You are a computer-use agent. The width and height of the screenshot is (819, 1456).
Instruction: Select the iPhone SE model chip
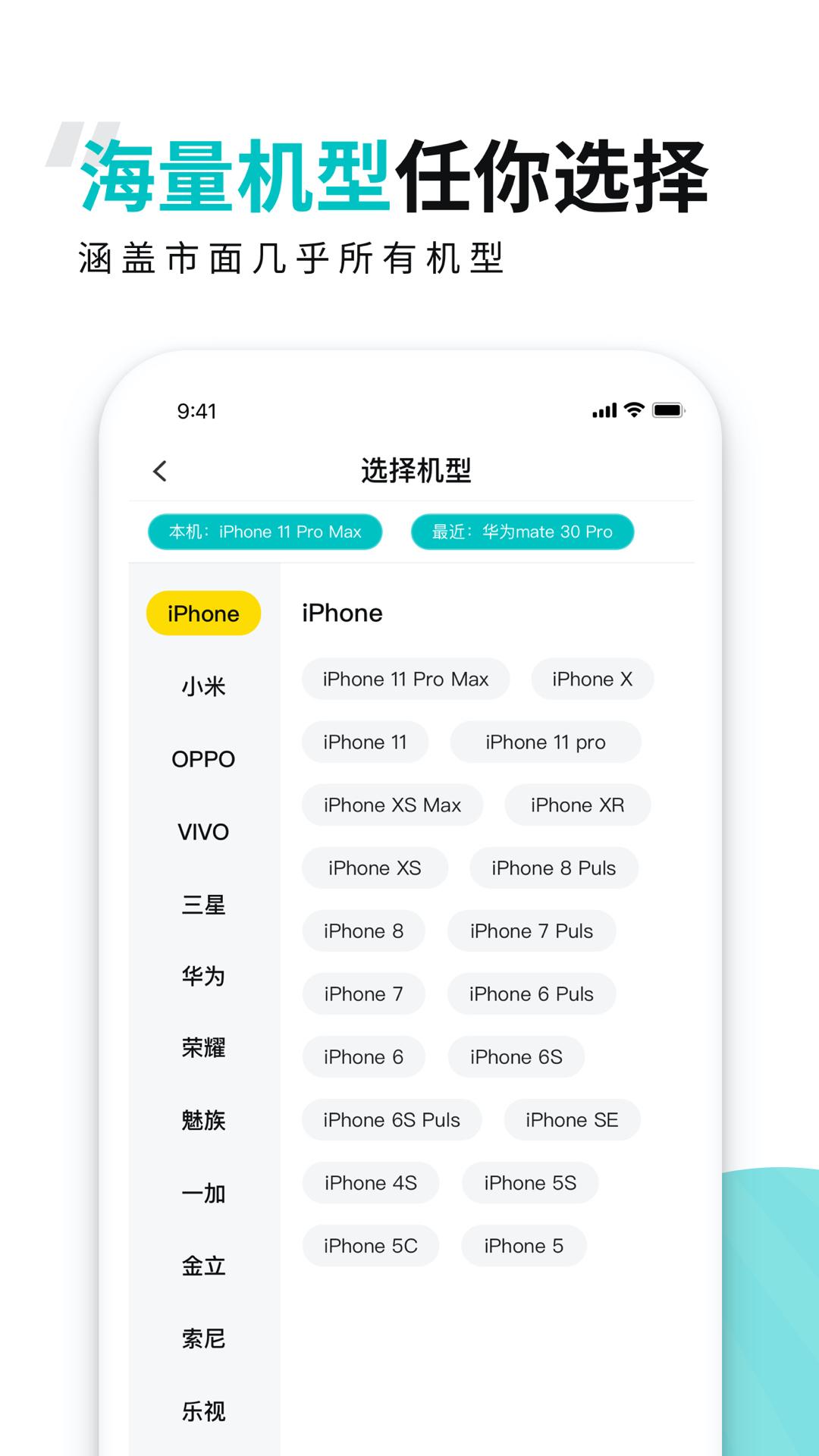[x=573, y=1120]
